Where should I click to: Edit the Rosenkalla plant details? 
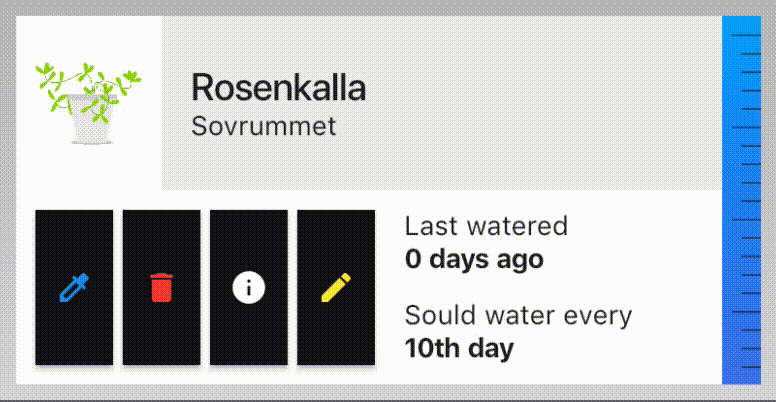pyautogui.click(x=336, y=288)
